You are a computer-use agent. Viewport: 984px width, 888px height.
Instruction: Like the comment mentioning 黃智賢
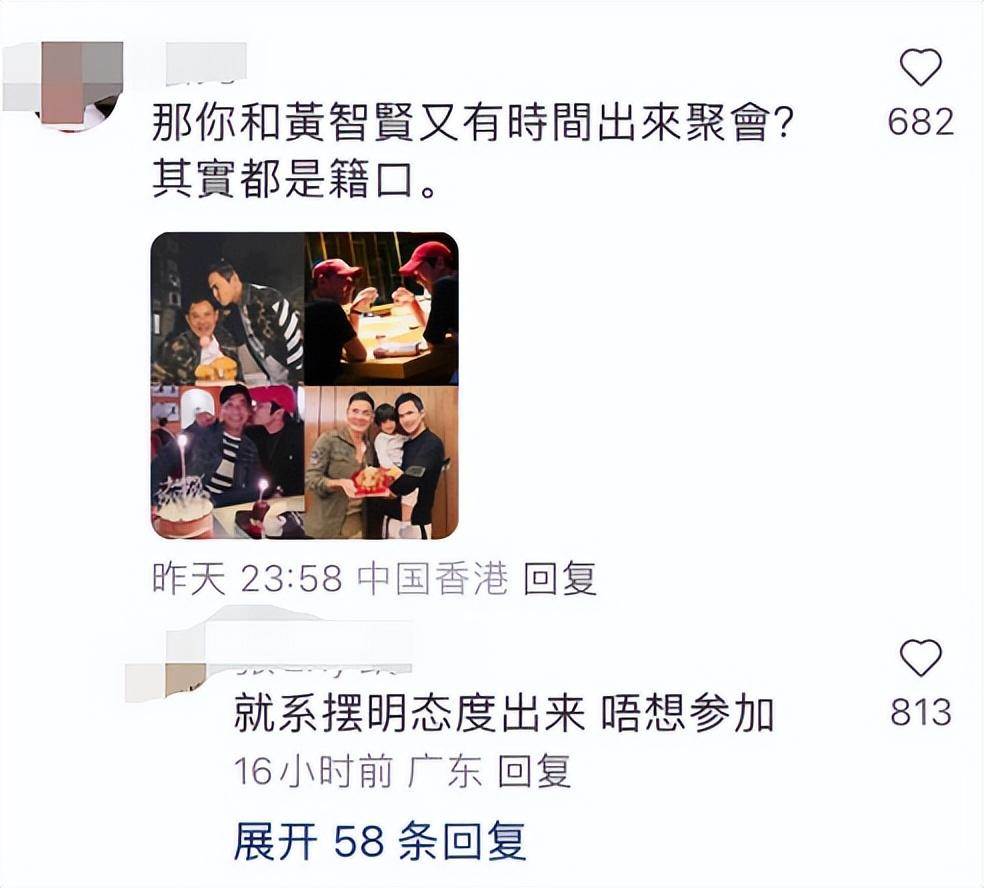pos(920,68)
